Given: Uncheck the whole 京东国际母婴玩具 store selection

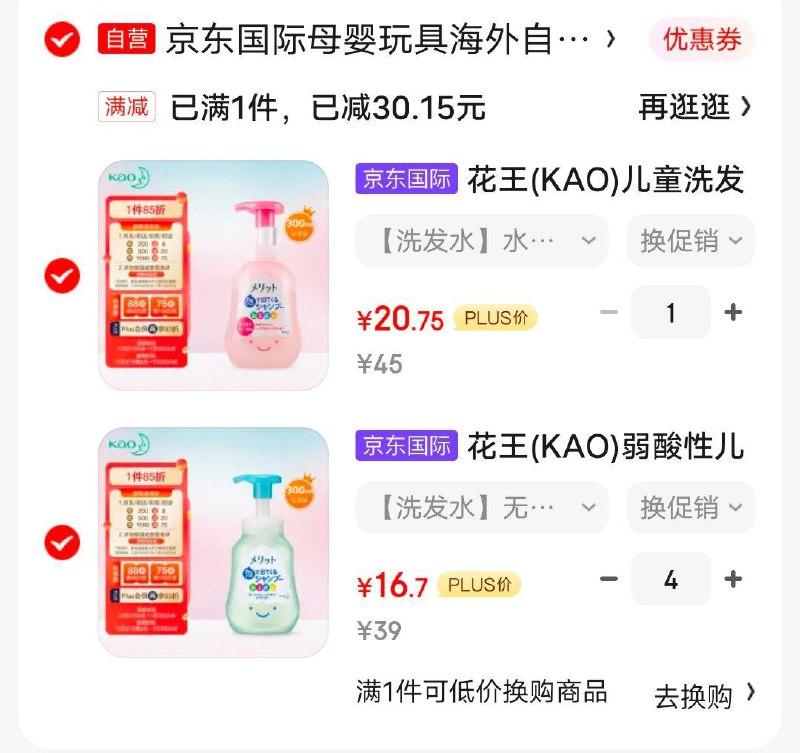Looking at the screenshot, I should click(62, 40).
